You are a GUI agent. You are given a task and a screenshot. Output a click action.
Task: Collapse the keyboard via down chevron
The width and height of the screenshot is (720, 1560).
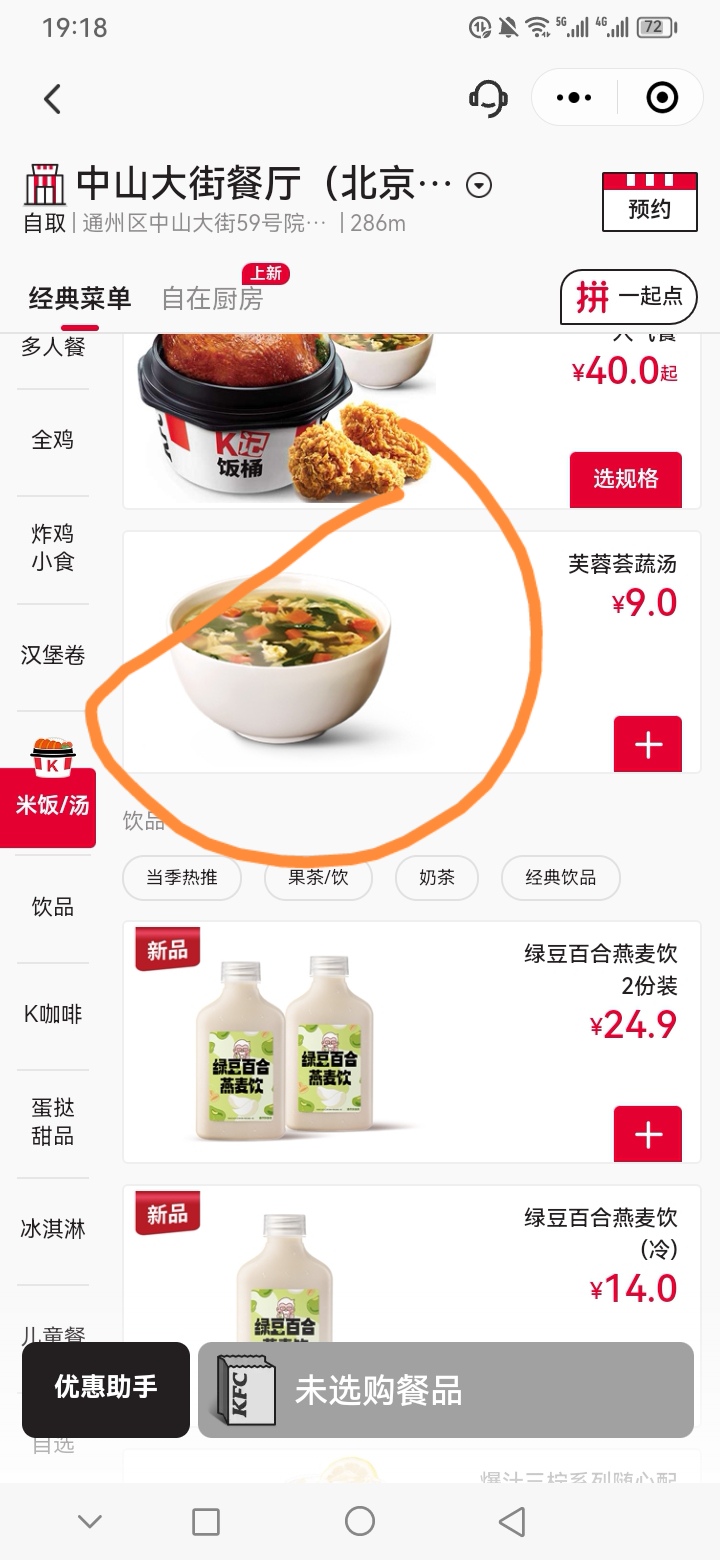[x=89, y=1520]
